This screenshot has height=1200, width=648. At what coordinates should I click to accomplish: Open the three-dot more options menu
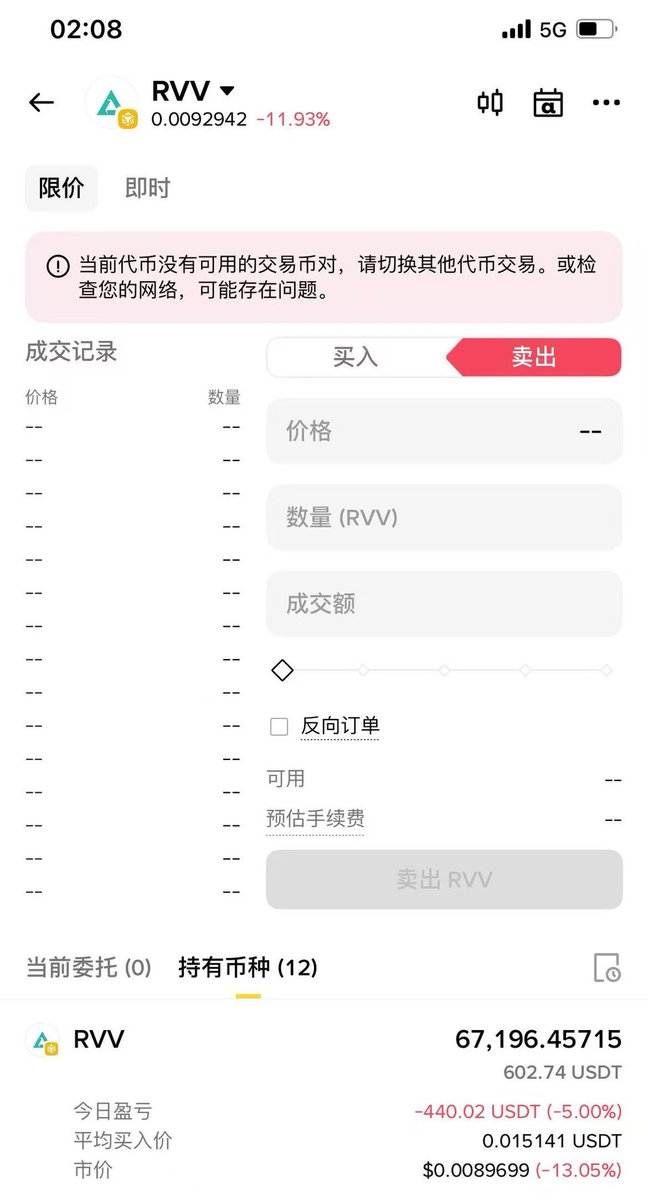(606, 102)
